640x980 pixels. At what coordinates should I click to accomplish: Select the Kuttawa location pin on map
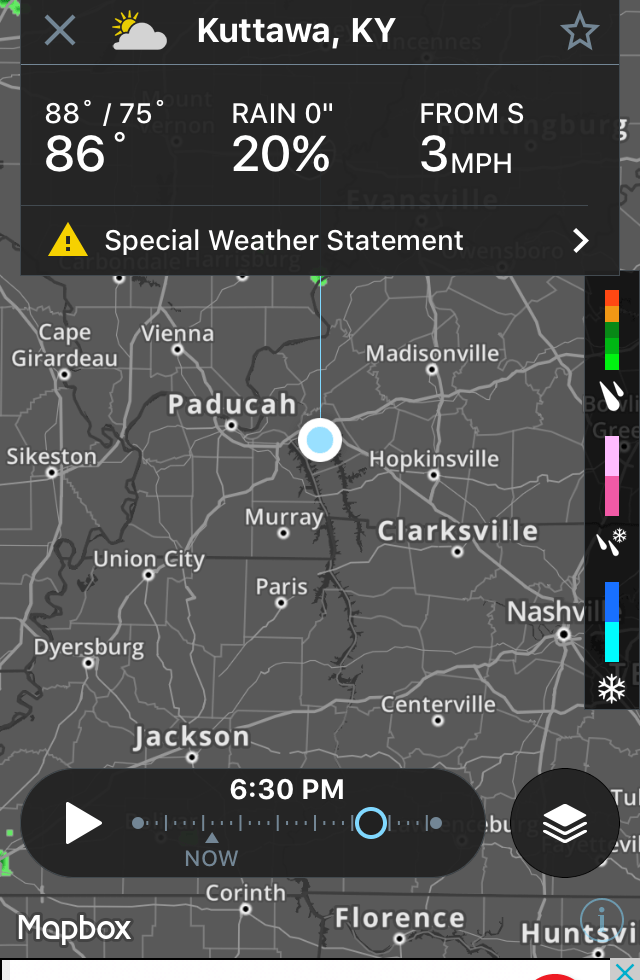[x=320, y=439]
